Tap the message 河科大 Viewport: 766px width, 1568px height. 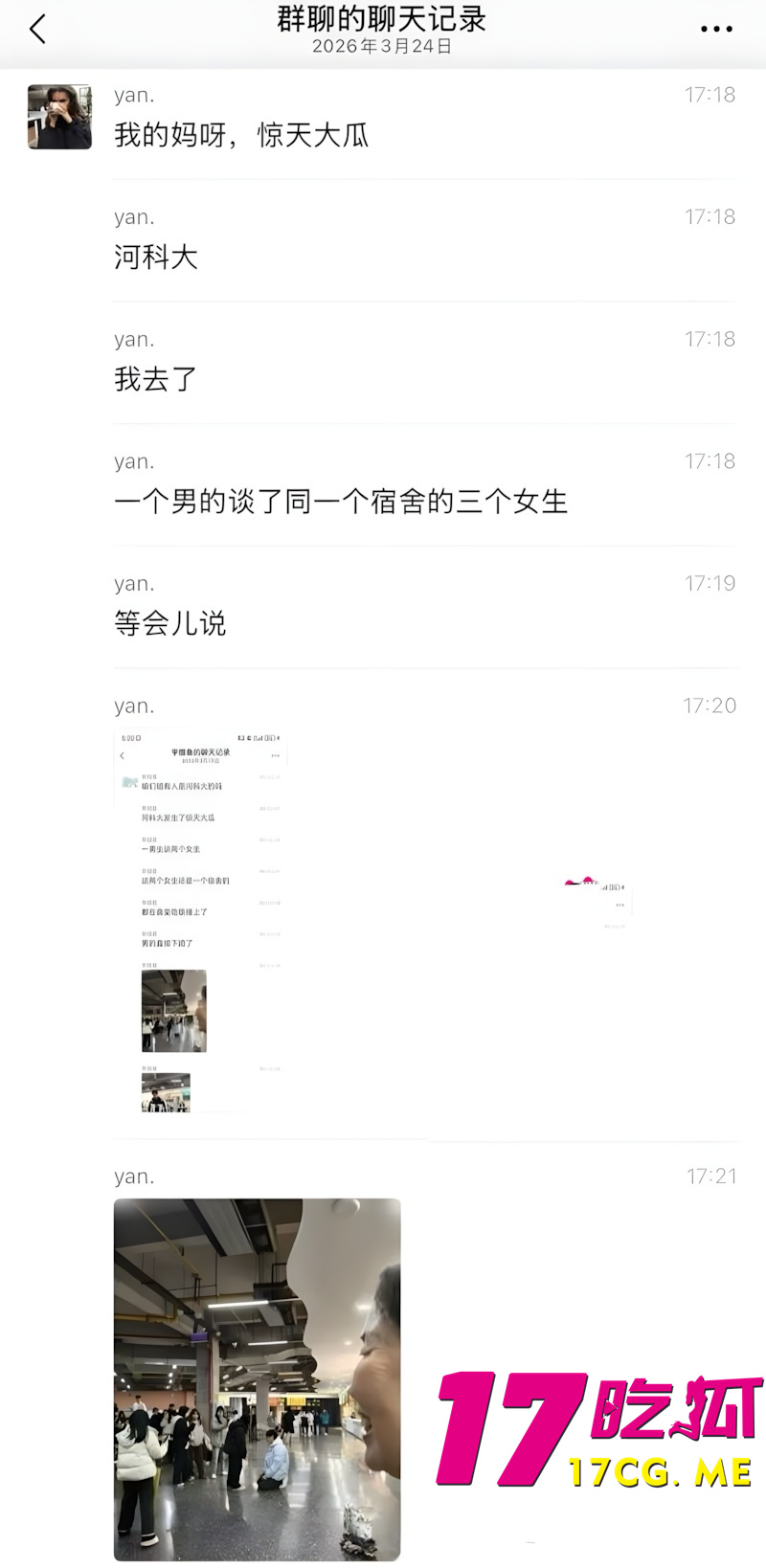pos(156,258)
